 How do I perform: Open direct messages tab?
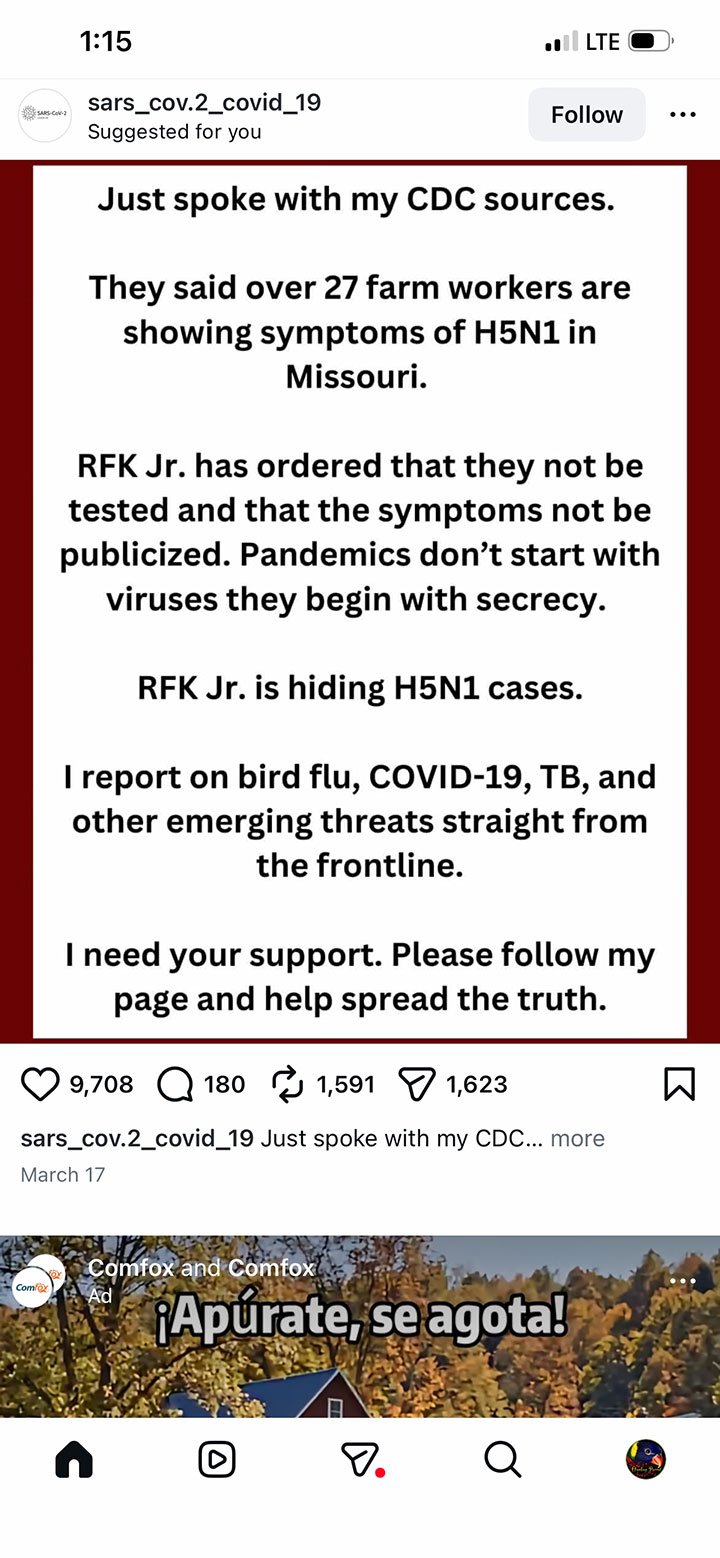360,1459
